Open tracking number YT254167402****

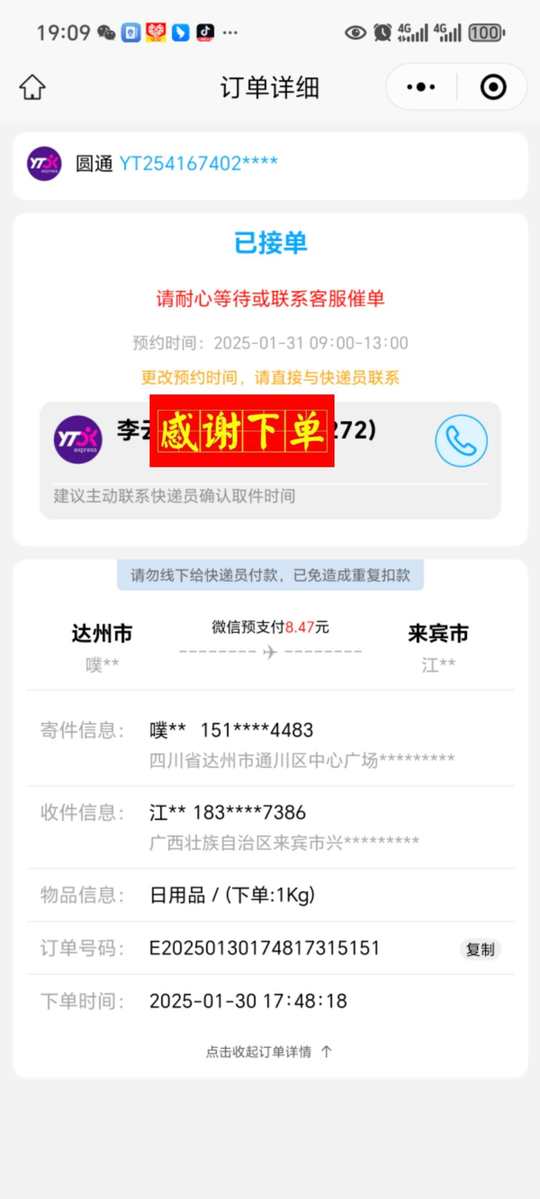[198, 163]
